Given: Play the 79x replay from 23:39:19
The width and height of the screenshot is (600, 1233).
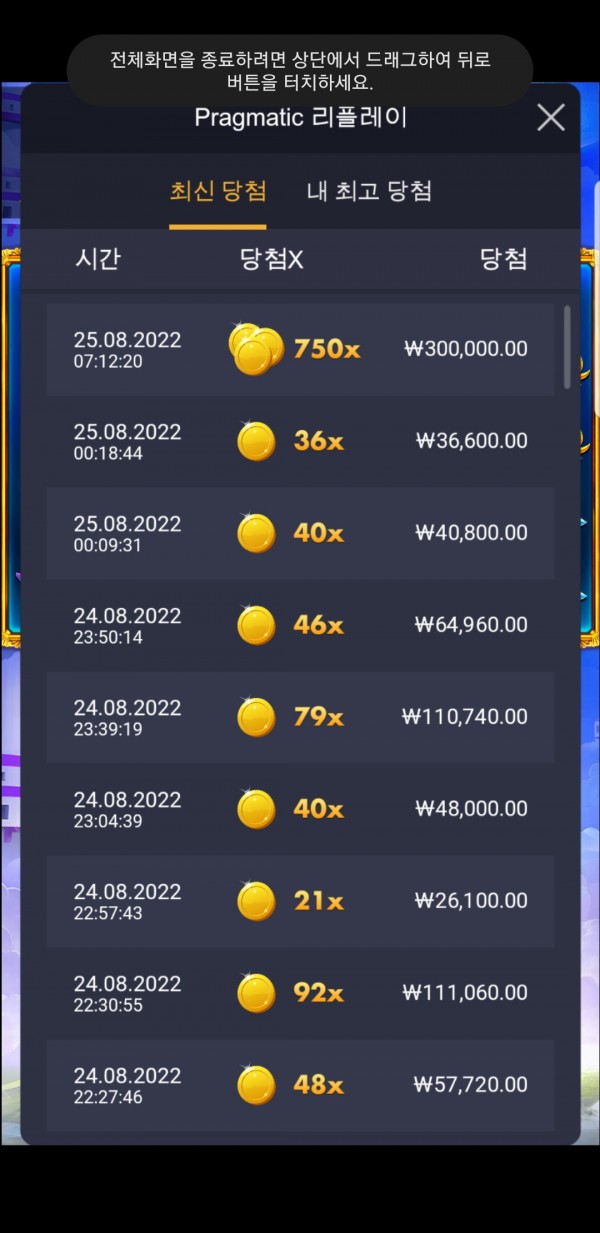Looking at the screenshot, I should pyautogui.click(x=300, y=717).
